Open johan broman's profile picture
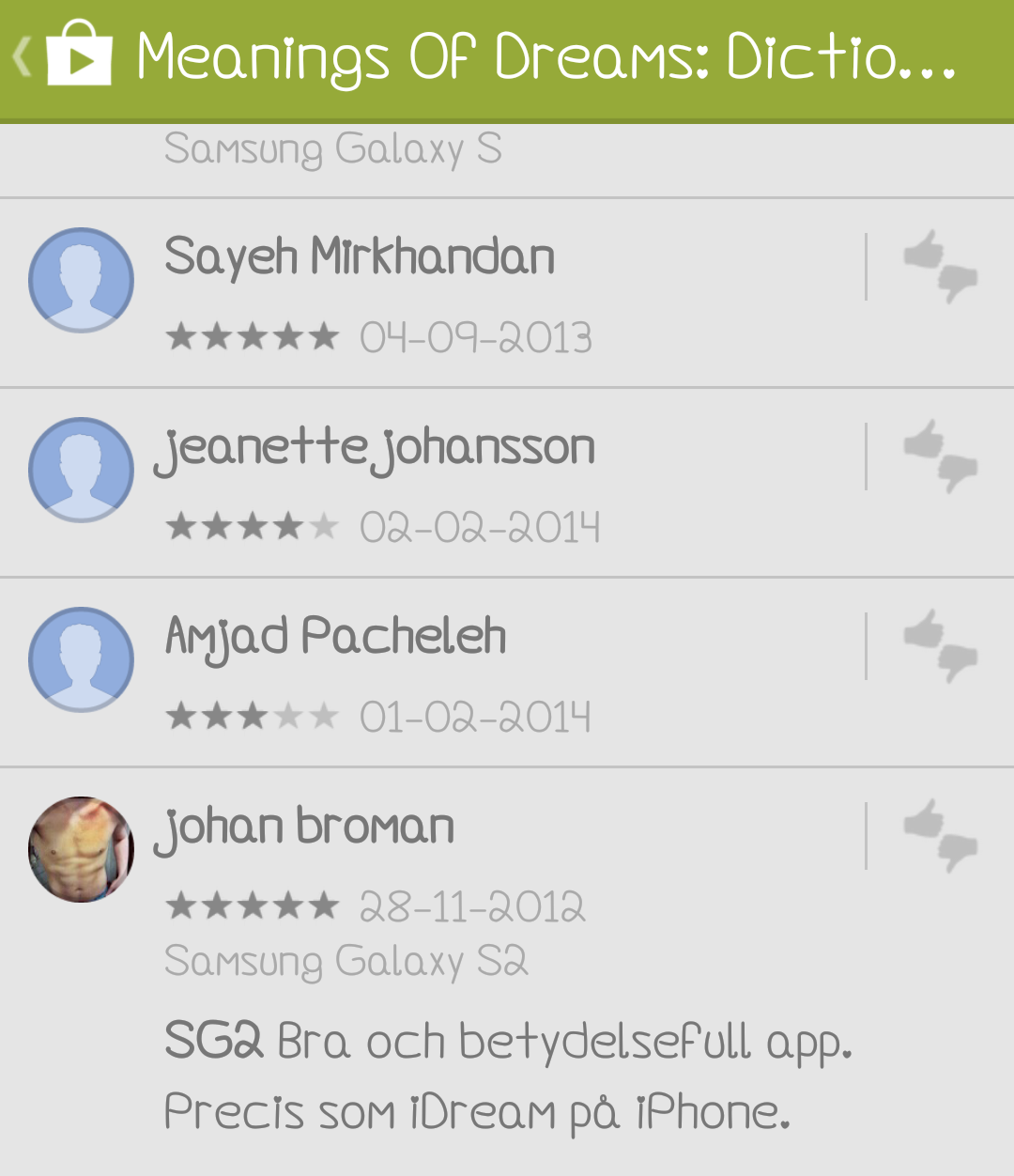This screenshot has width=1014, height=1176. 81,850
